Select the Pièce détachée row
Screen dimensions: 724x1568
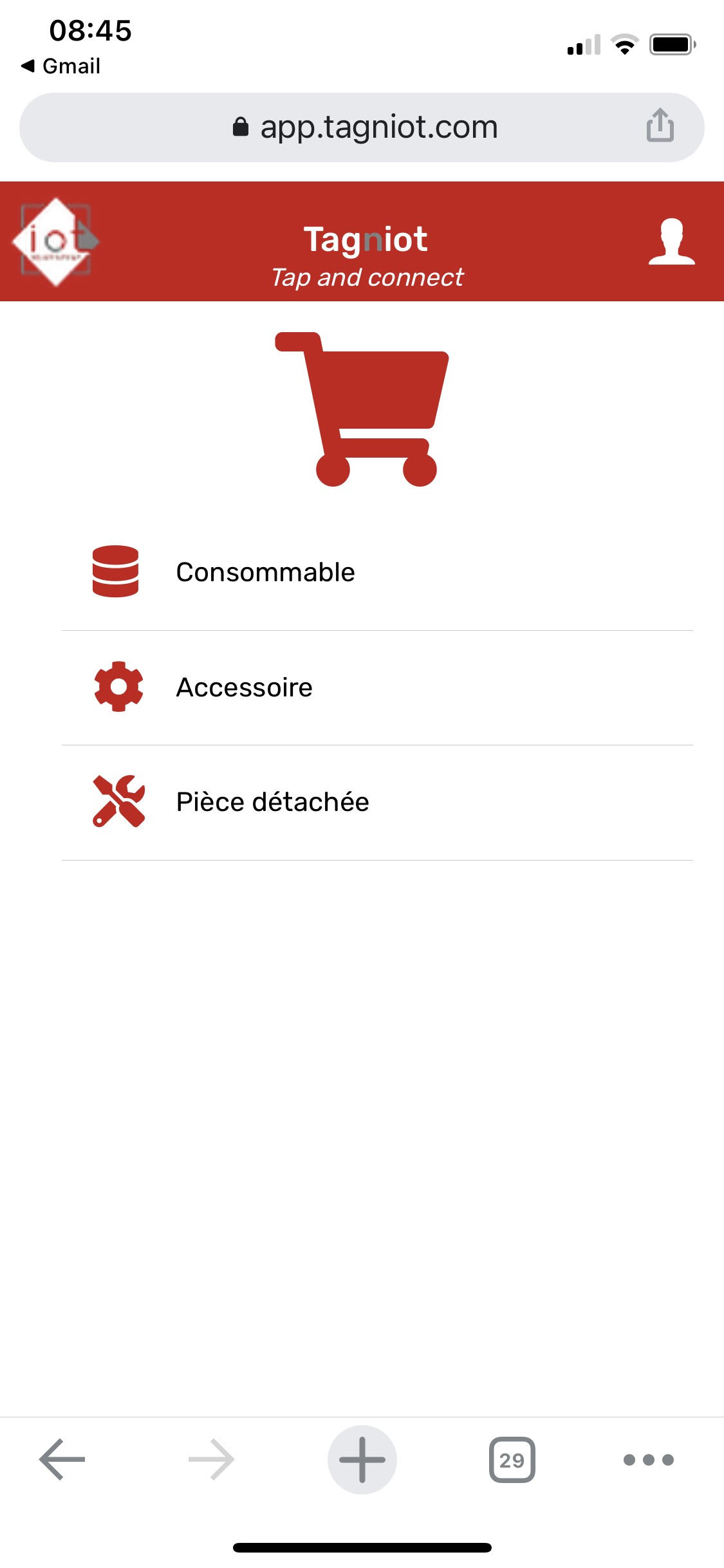click(x=272, y=802)
